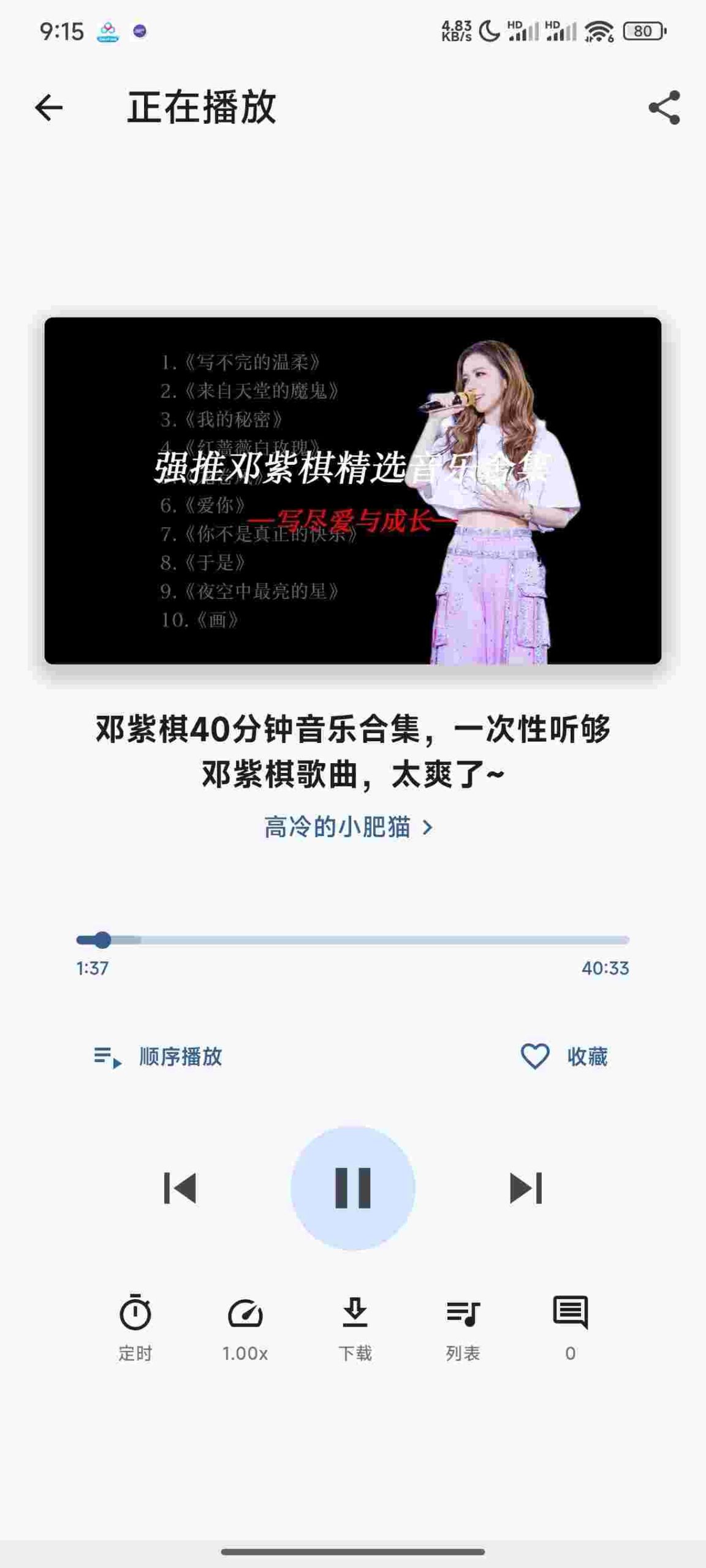The height and width of the screenshot is (1568, 706).
Task: Skip to the previous track
Action: pyautogui.click(x=180, y=1188)
